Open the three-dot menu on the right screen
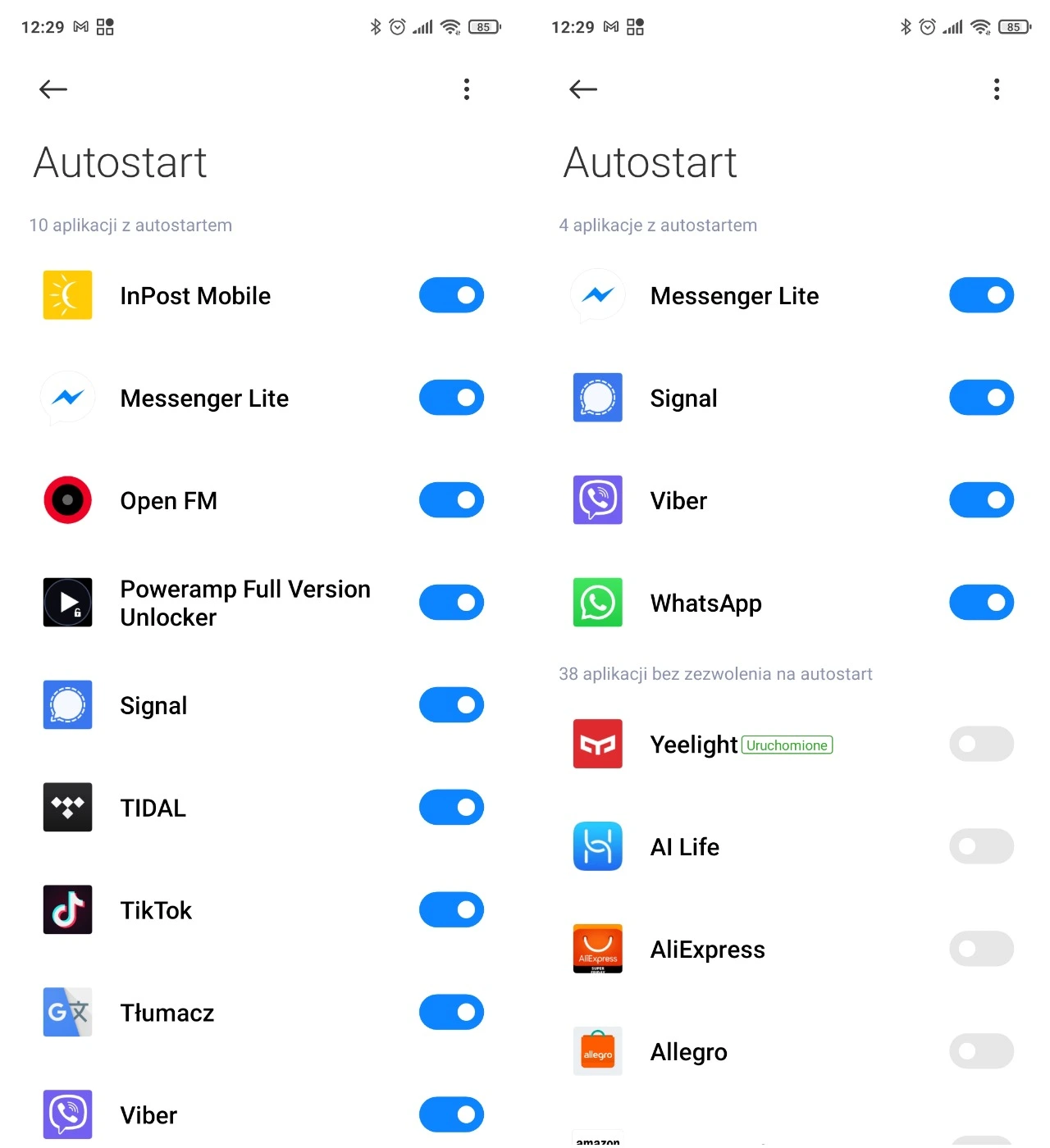Image resolution: width=1050 pixels, height=1148 pixels. [x=997, y=89]
